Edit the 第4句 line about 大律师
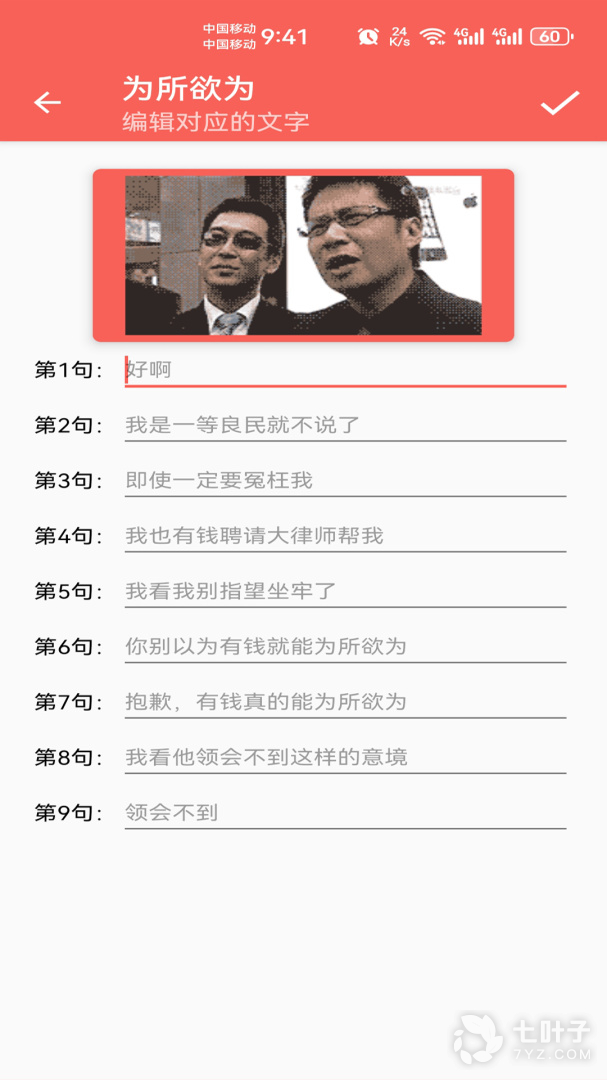The image size is (607, 1080). (345, 536)
